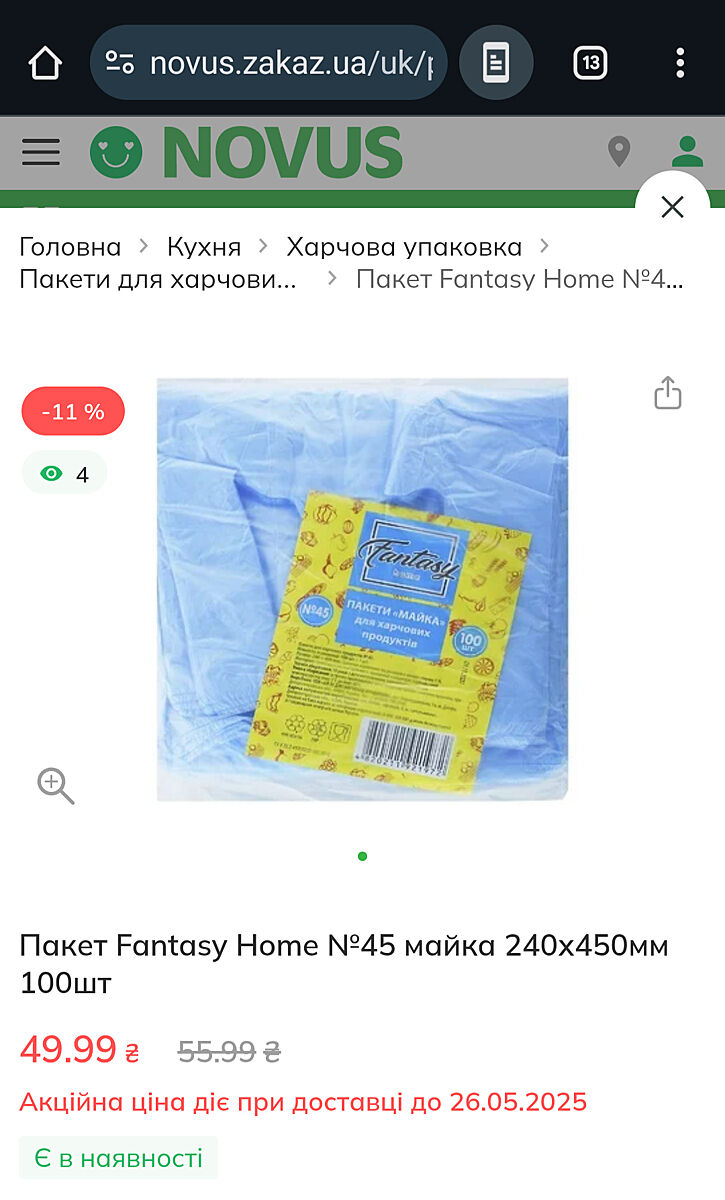
Task: Open the Fantasy bag product photo
Action: 362,588
